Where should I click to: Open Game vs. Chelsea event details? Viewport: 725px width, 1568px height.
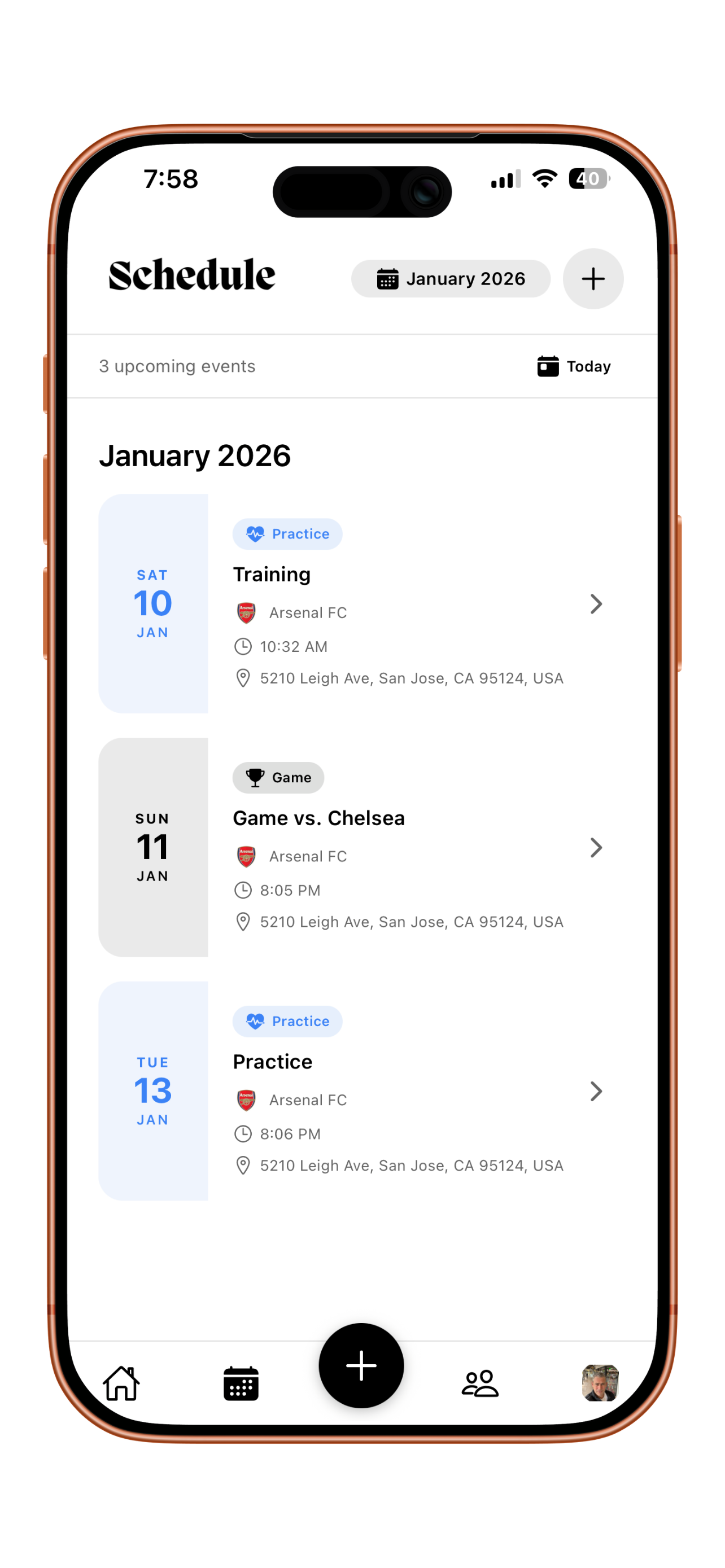click(x=402, y=847)
